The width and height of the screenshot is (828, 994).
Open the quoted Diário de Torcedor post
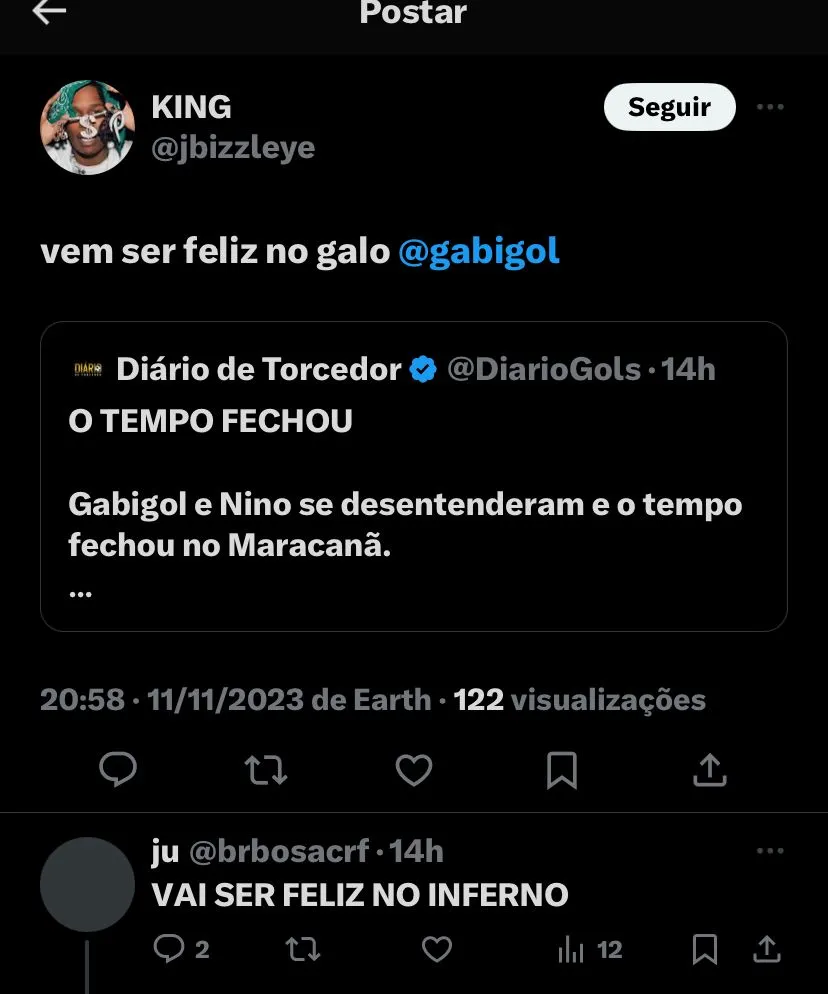[x=413, y=476]
